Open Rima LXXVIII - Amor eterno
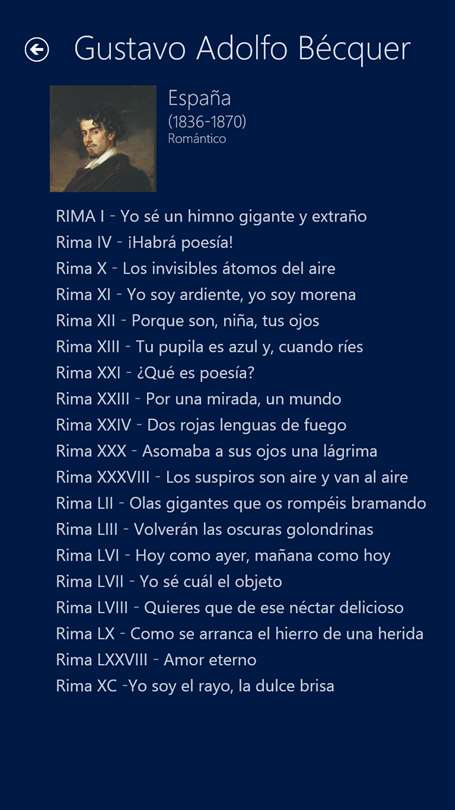The image size is (455, 810). [156, 660]
